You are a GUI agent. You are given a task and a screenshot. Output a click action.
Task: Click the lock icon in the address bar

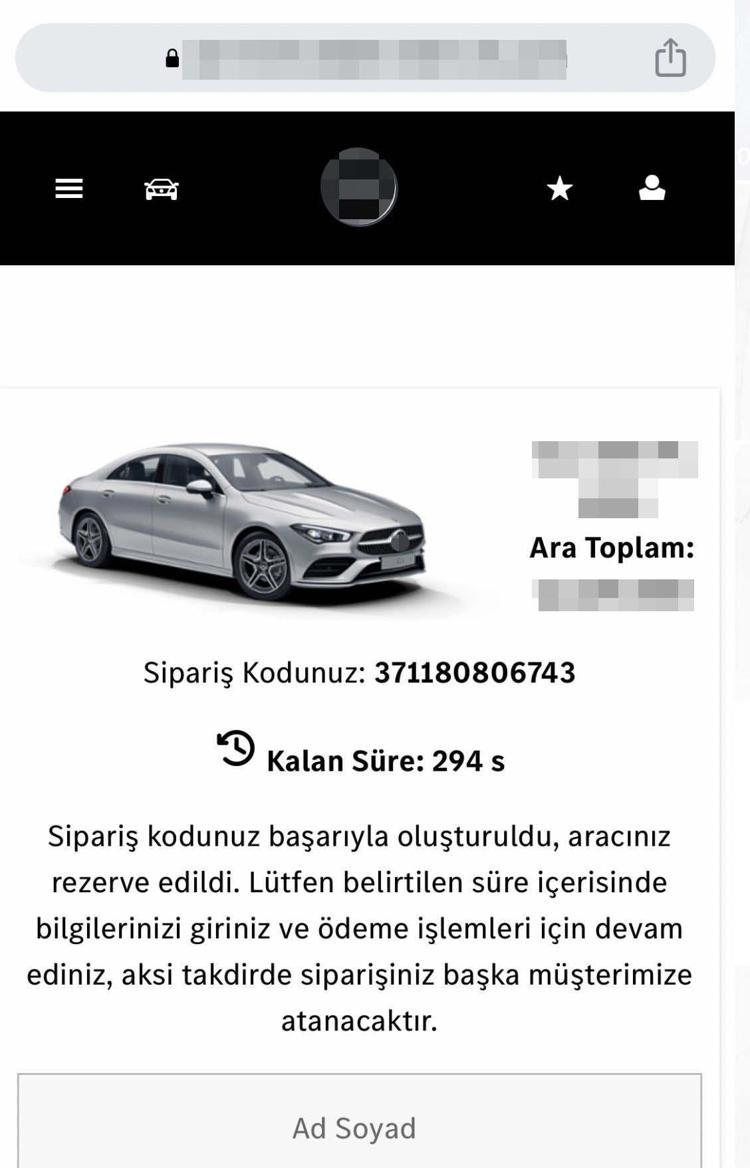point(172,57)
